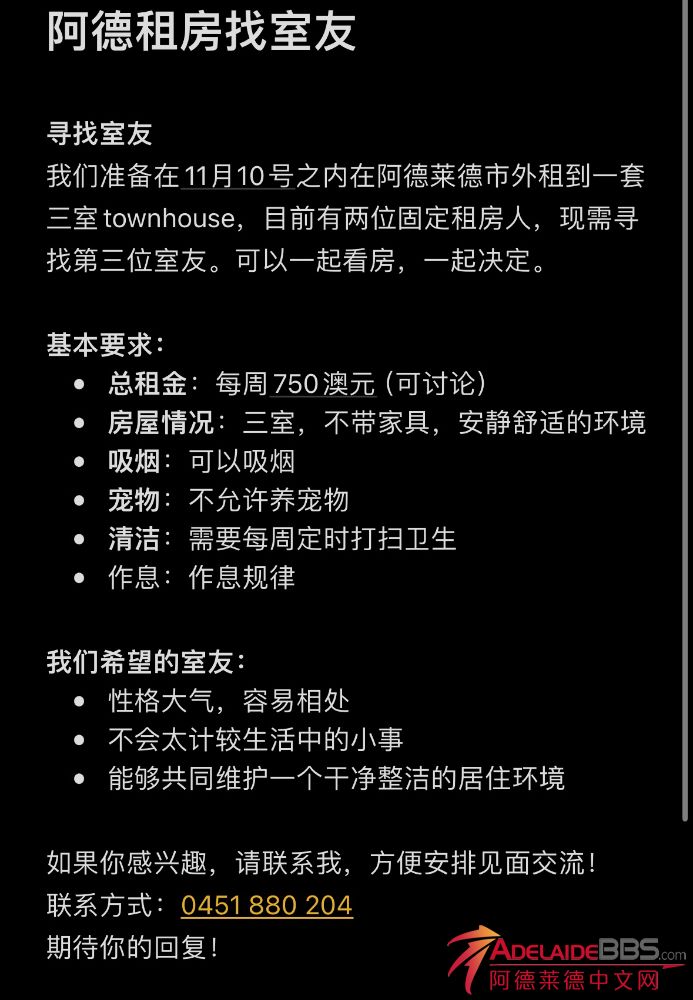The height and width of the screenshot is (1000, 693).
Task: Open the underlined date 11月10号
Action: click(238, 178)
